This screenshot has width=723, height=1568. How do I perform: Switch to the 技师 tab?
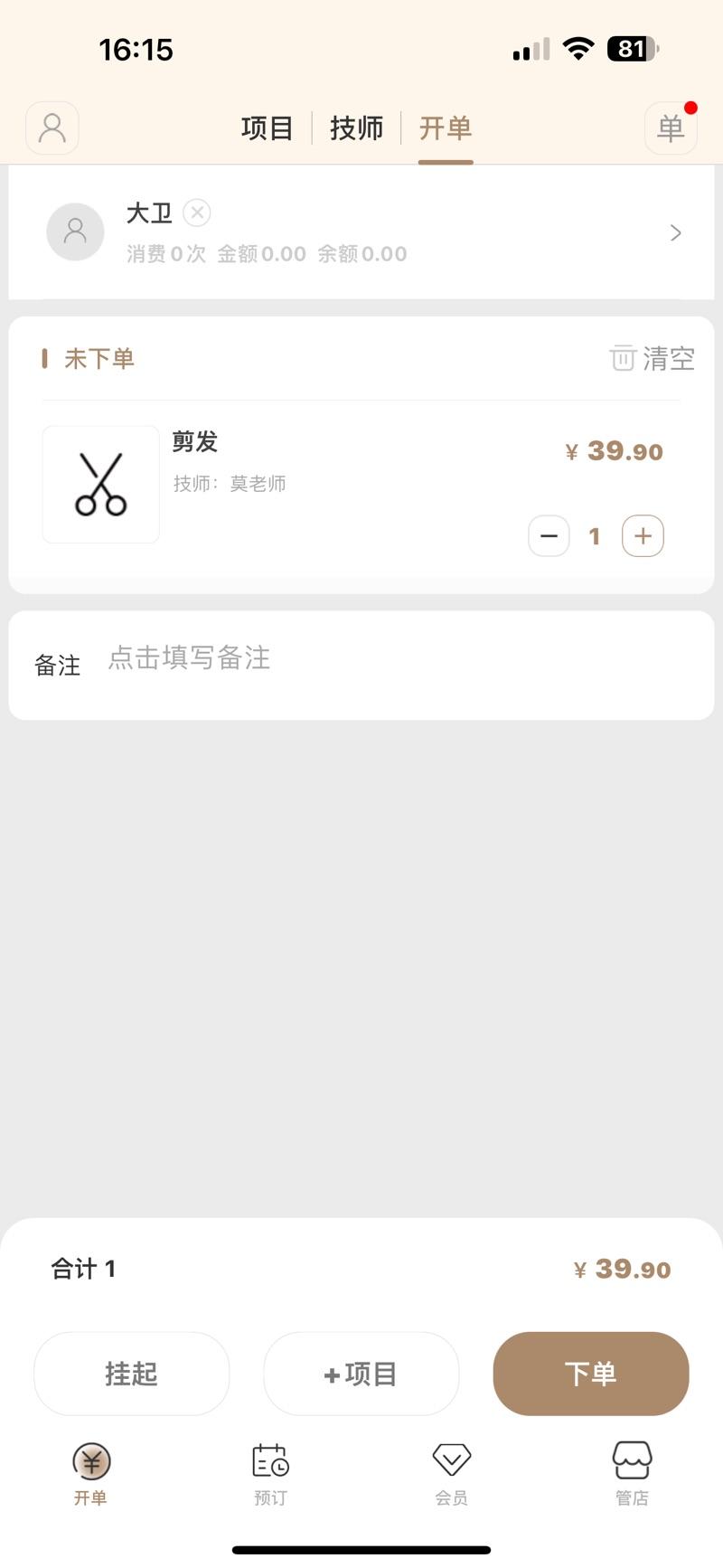click(356, 128)
